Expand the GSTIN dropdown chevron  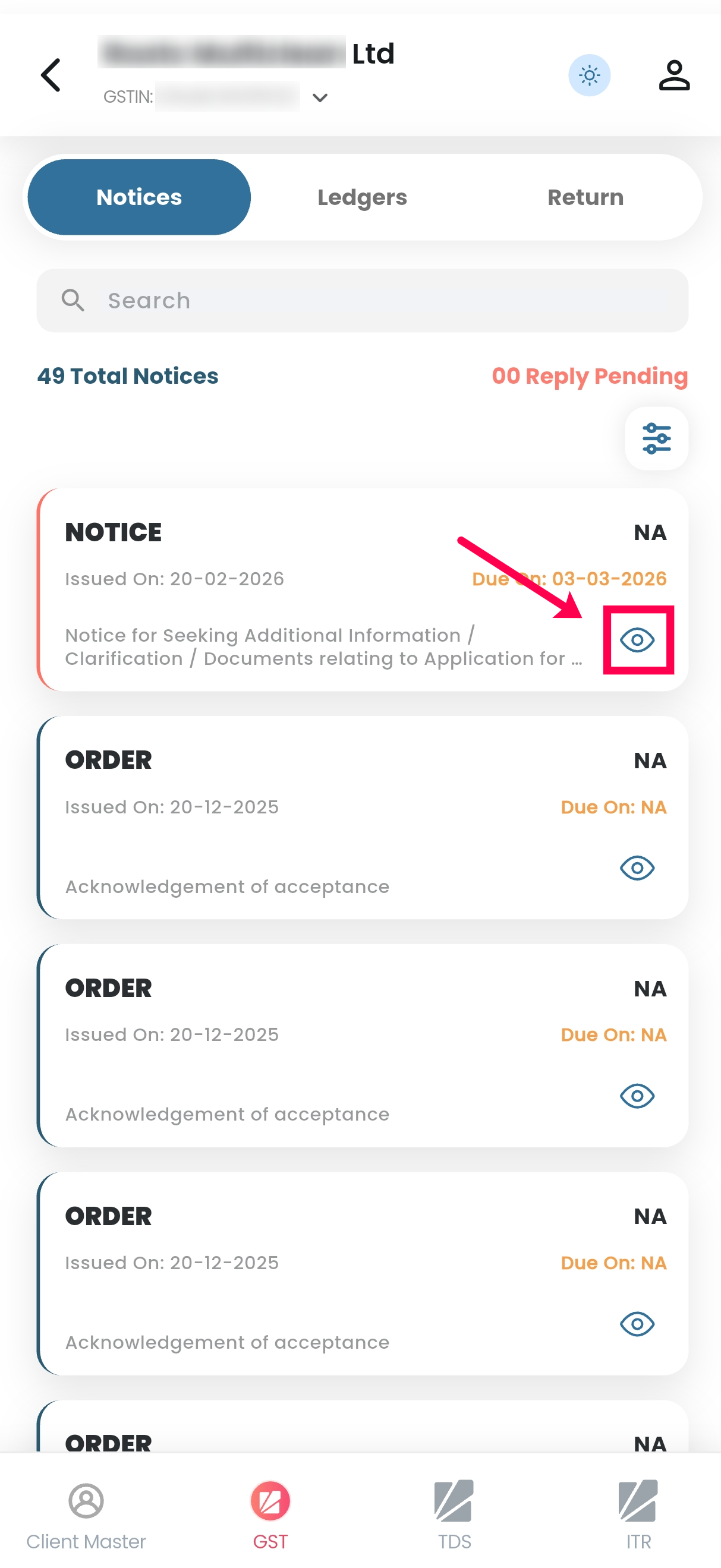(x=320, y=97)
